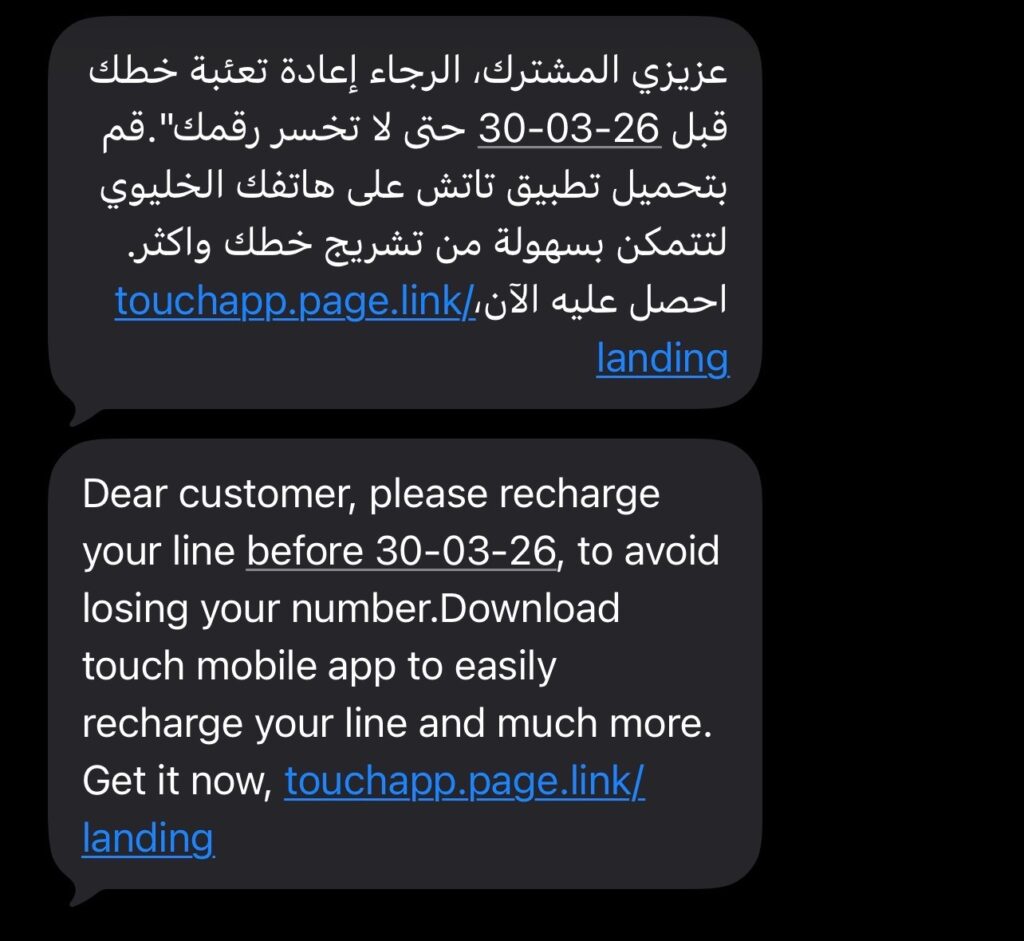Tap underlined 'before 30-03-26' in English message
Screen dimensions: 1024x941
pyautogui.click(x=400, y=551)
